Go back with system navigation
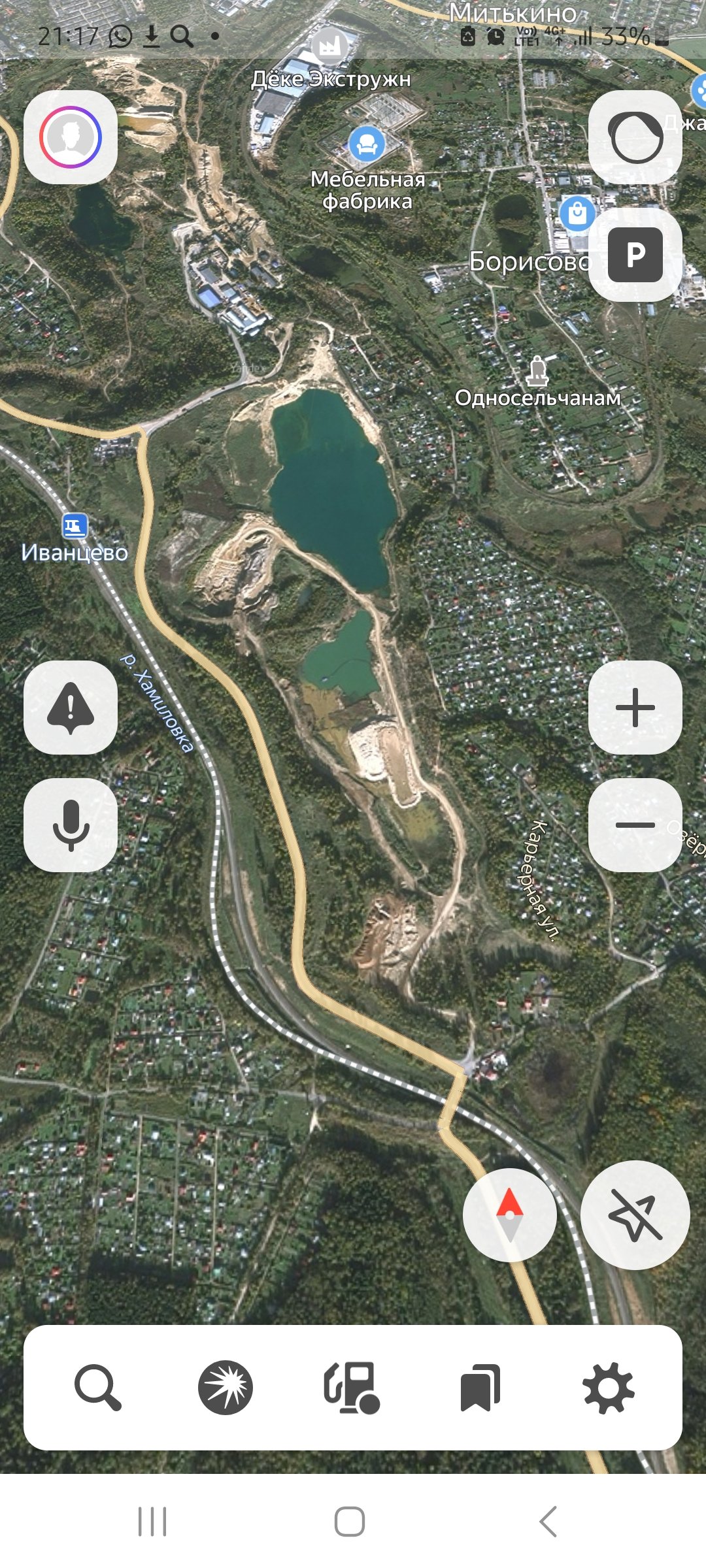The image size is (706, 1568). [548, 1522]
